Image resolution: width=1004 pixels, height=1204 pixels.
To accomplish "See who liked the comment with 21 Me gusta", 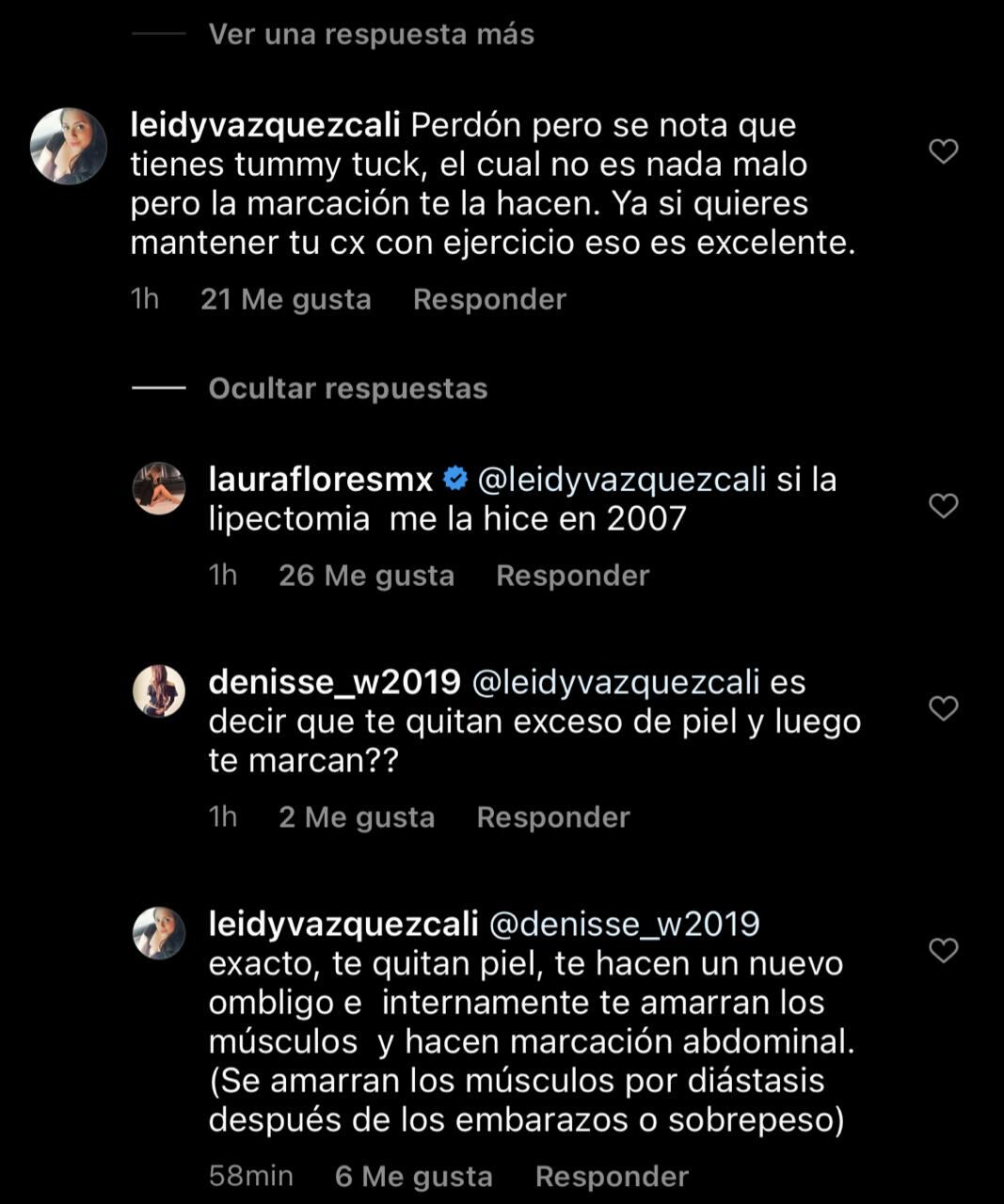I will 285,299.
